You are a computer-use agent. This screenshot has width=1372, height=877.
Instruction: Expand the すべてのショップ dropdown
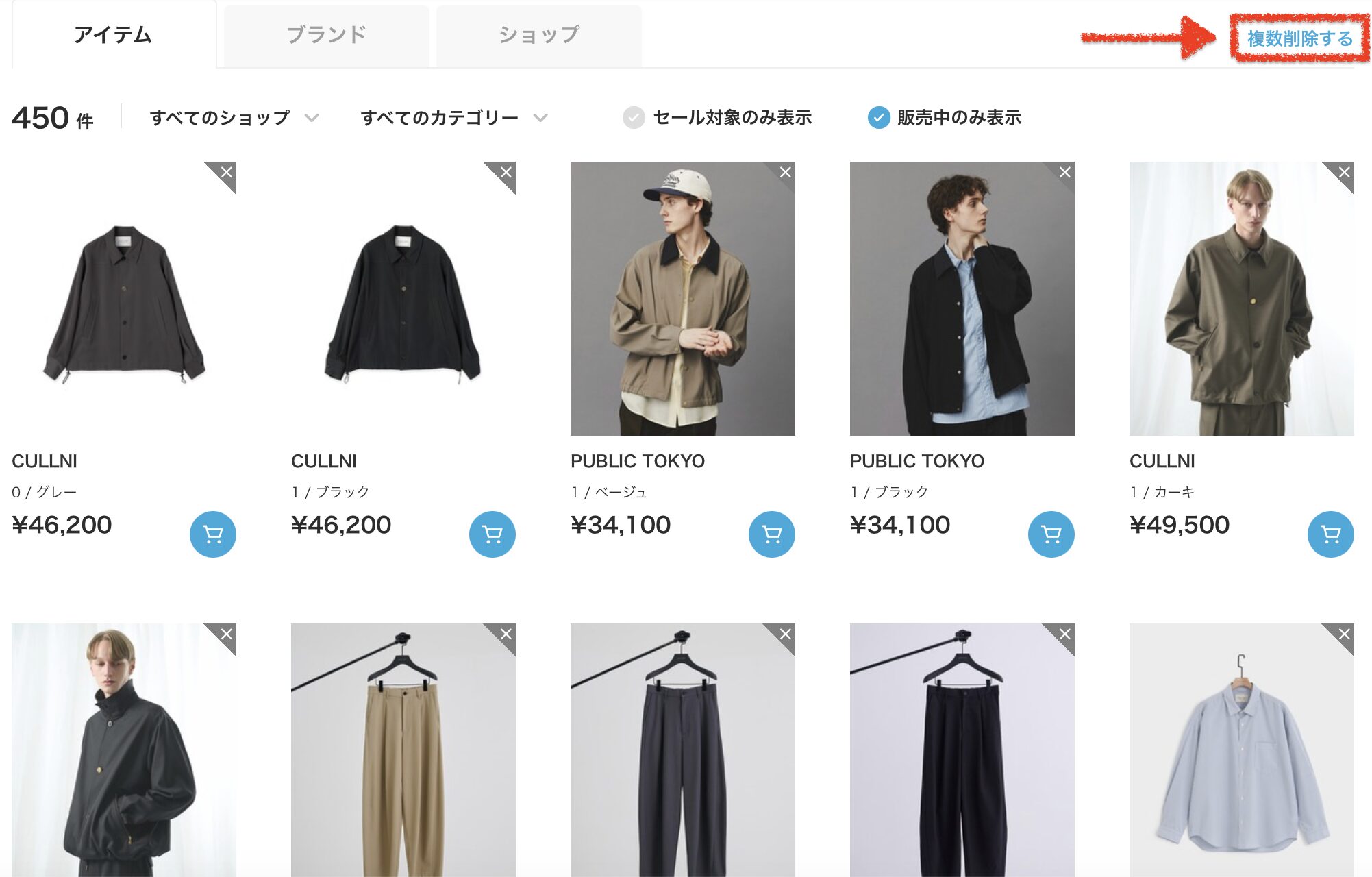coord(234,118)
